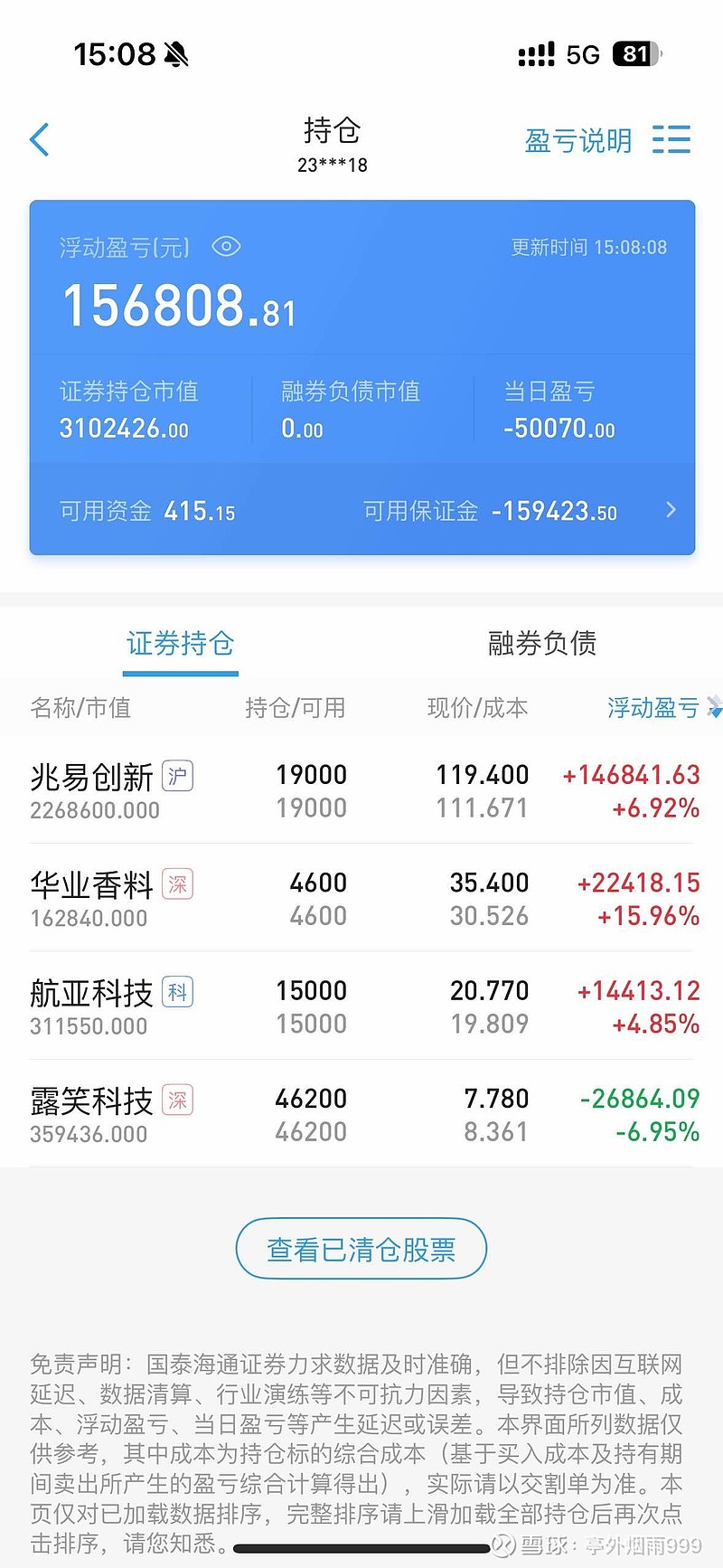Open the 航亚科技 holding row

(x=361, y=1006)
